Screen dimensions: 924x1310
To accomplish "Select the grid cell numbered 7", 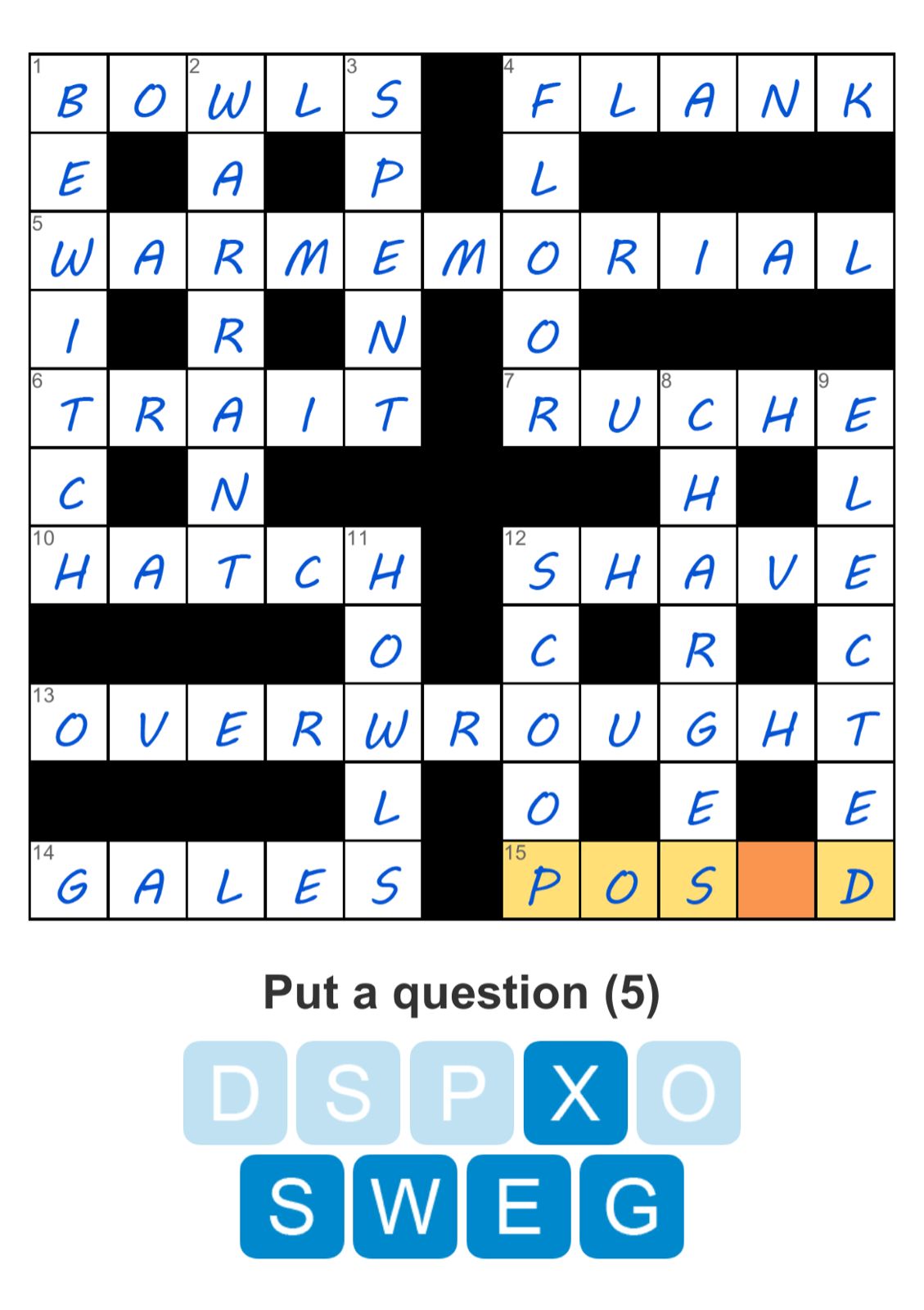I will 541,409.
